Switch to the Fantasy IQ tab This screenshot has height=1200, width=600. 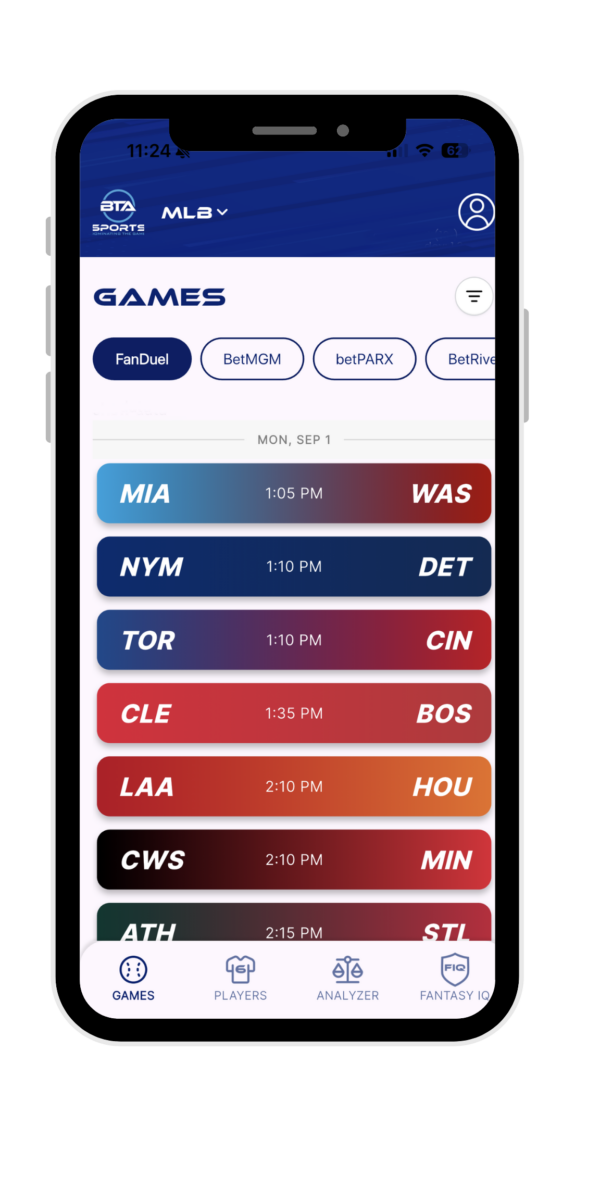[455, 979]
